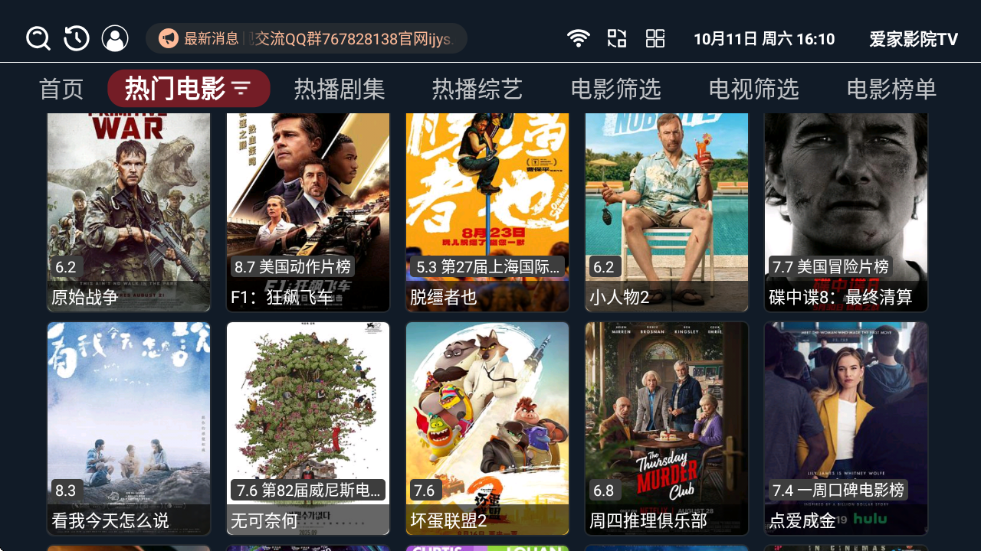Open the latest news announcement banner
Image resolution: width=981 pixels, height=551 pixels.
tap(306, 39)
